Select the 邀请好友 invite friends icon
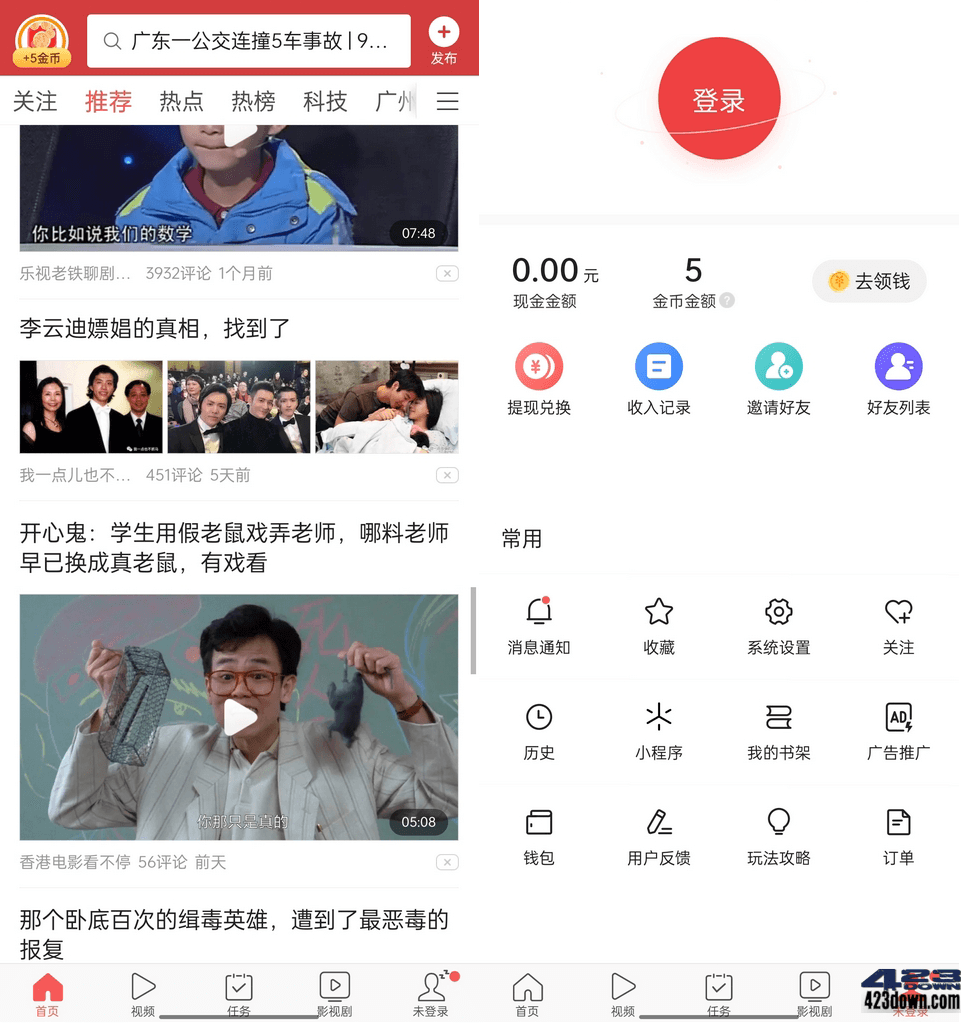Image resolution: width=969 pixels, height=1025 pixels. point(778,366)
